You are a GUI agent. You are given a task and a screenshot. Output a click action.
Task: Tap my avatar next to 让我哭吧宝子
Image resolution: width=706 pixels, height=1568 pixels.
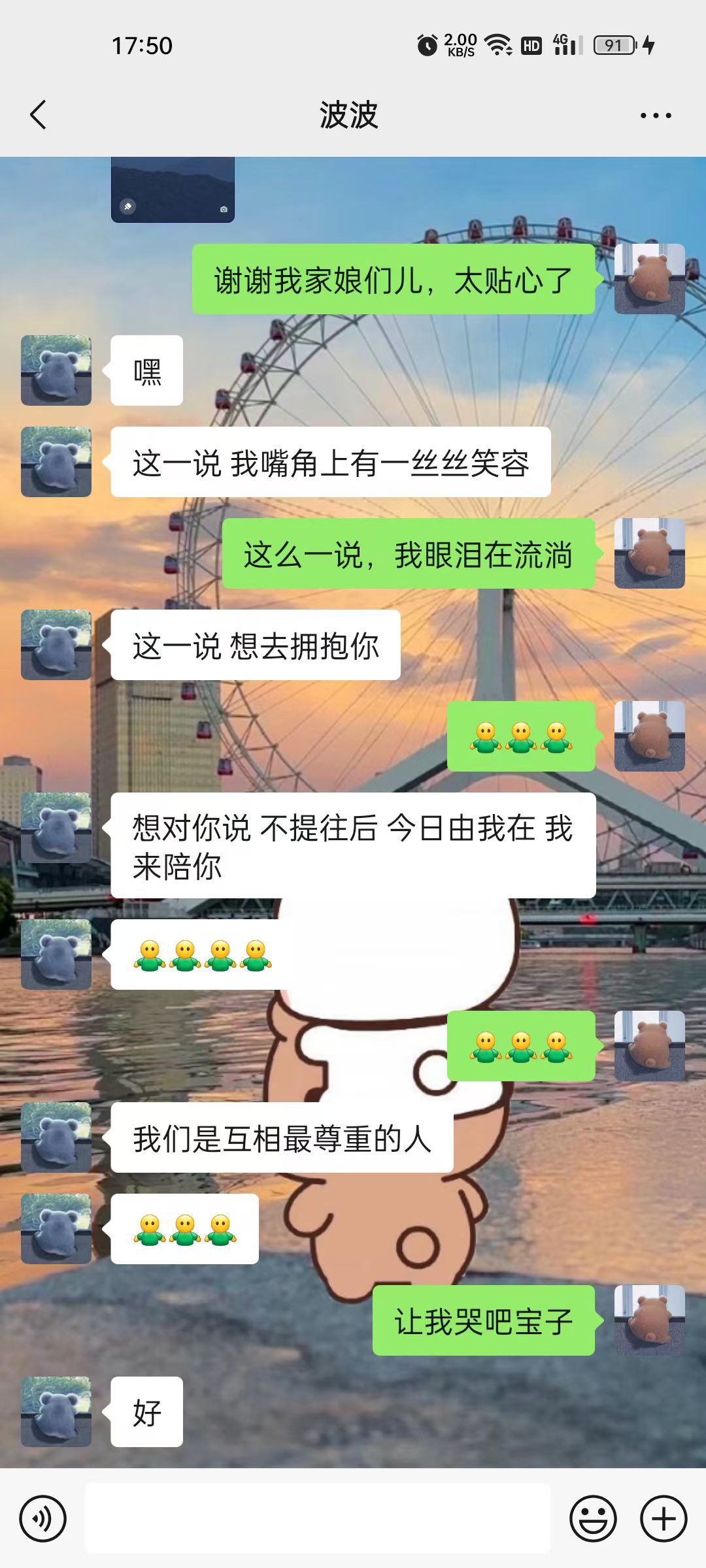pos(650,1320)
